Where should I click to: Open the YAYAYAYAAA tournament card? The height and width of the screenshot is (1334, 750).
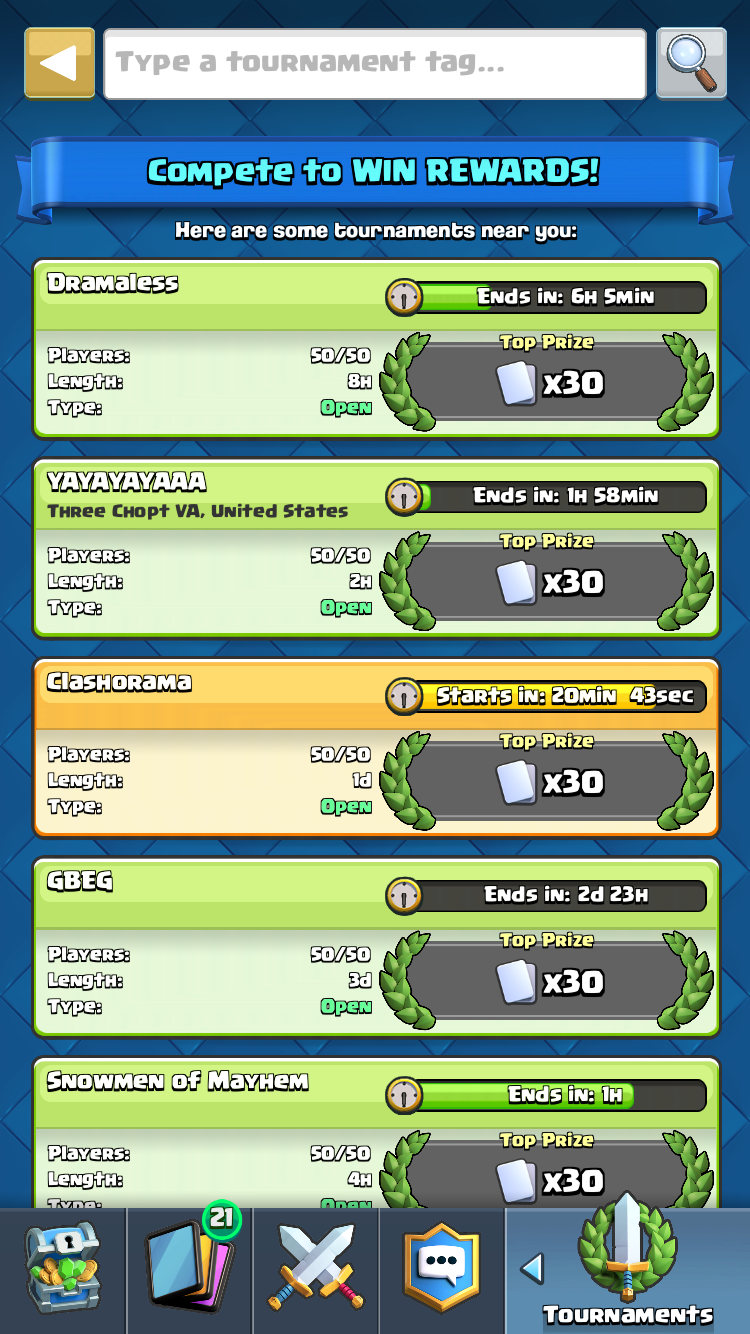tap(376, 548)
